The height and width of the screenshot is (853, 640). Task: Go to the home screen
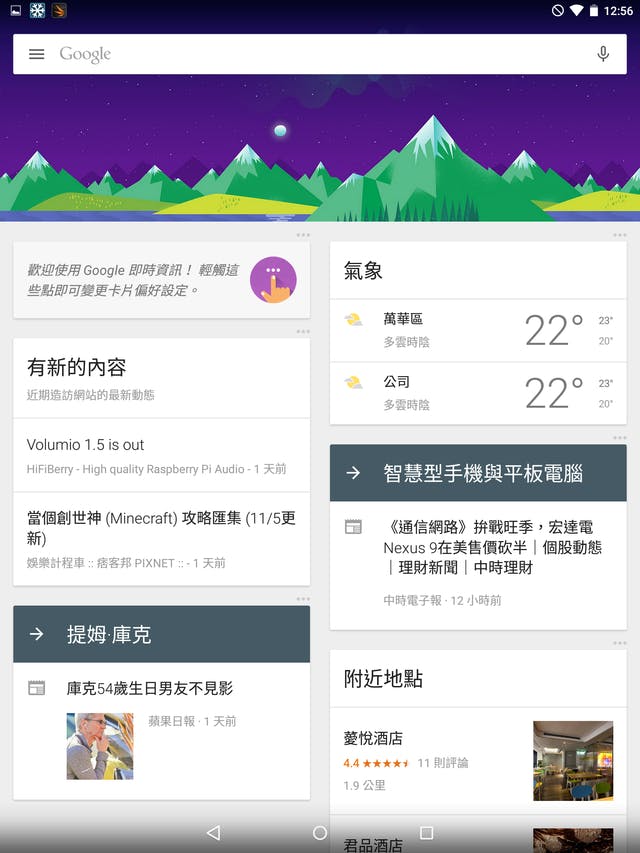coord(320,832)
